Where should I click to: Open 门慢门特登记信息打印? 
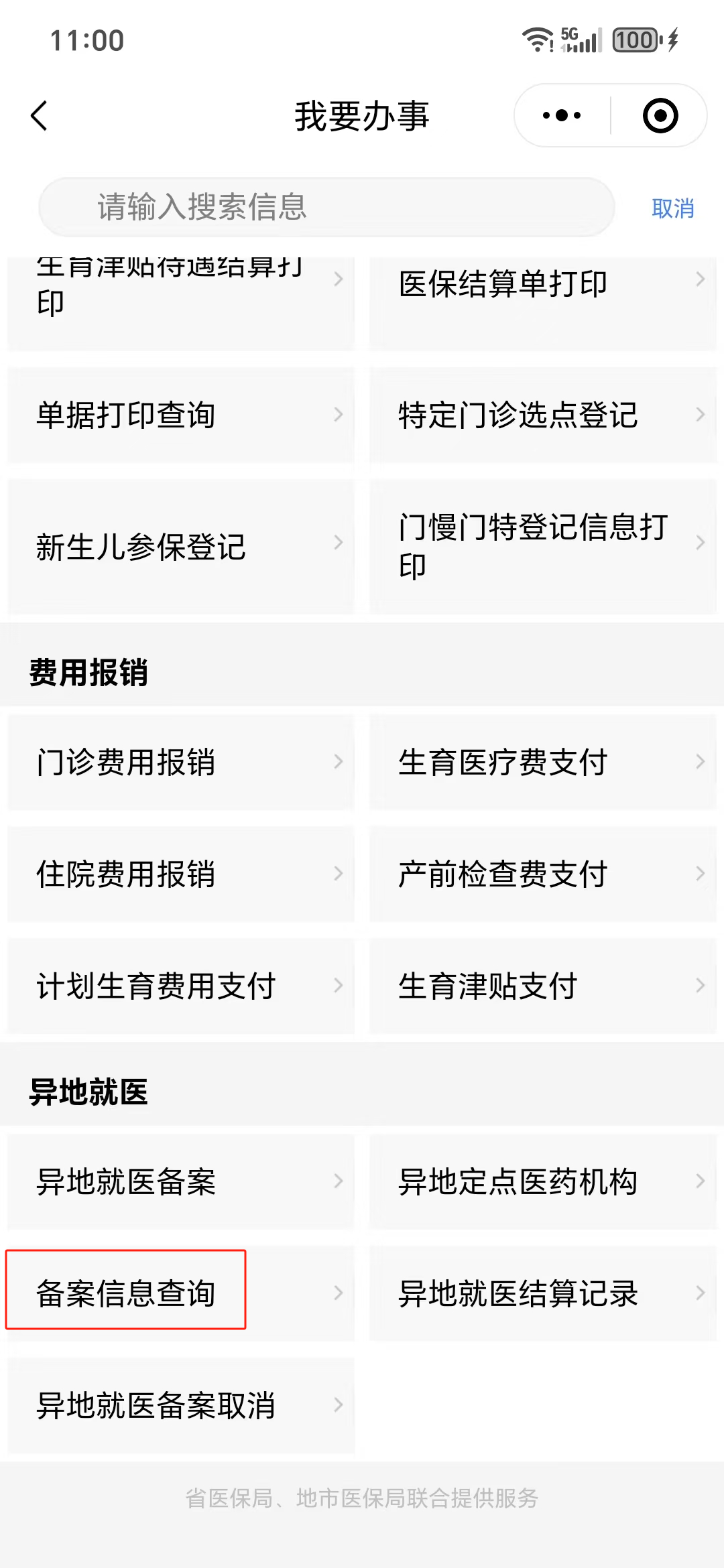point(542,546)
